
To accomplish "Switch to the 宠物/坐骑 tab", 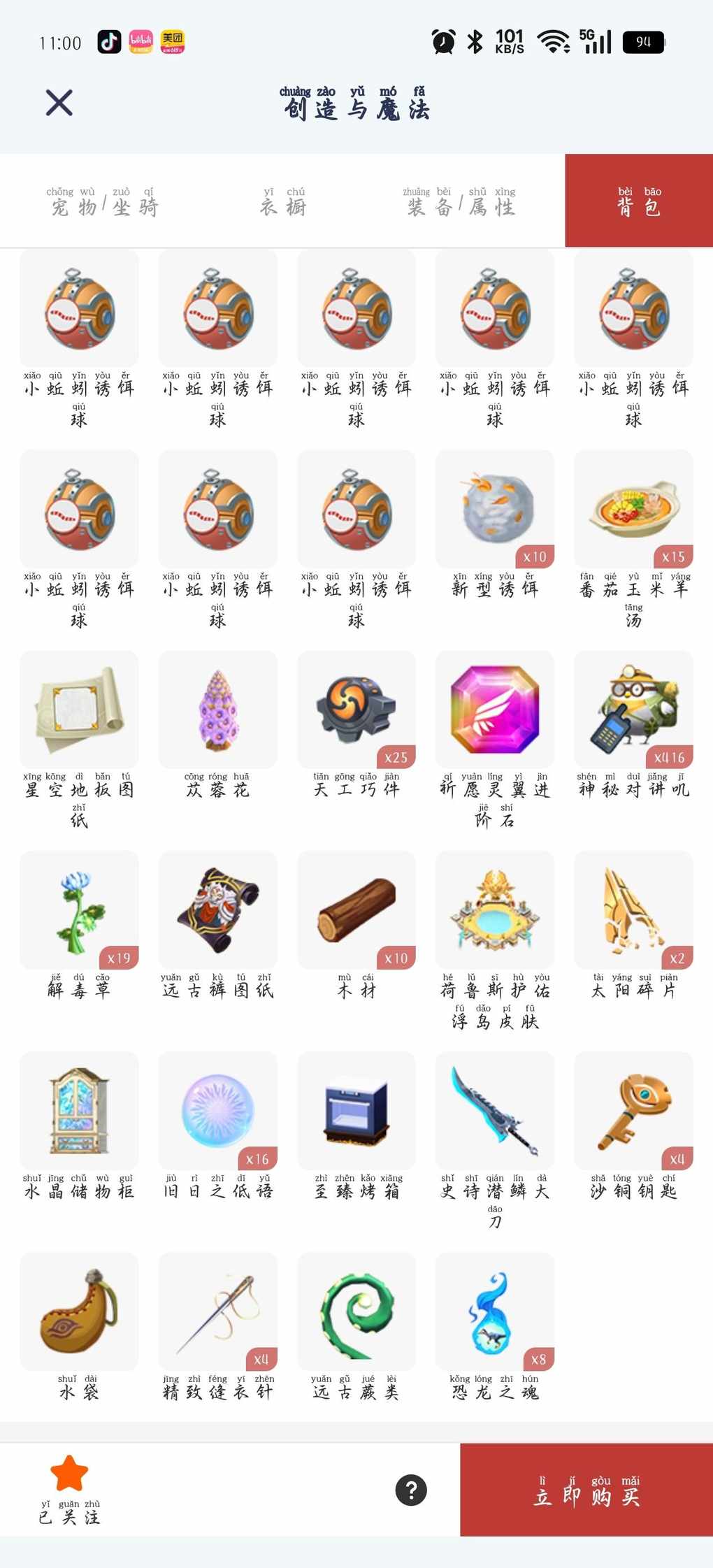I will pyautogui.click(x=105, y=202).
